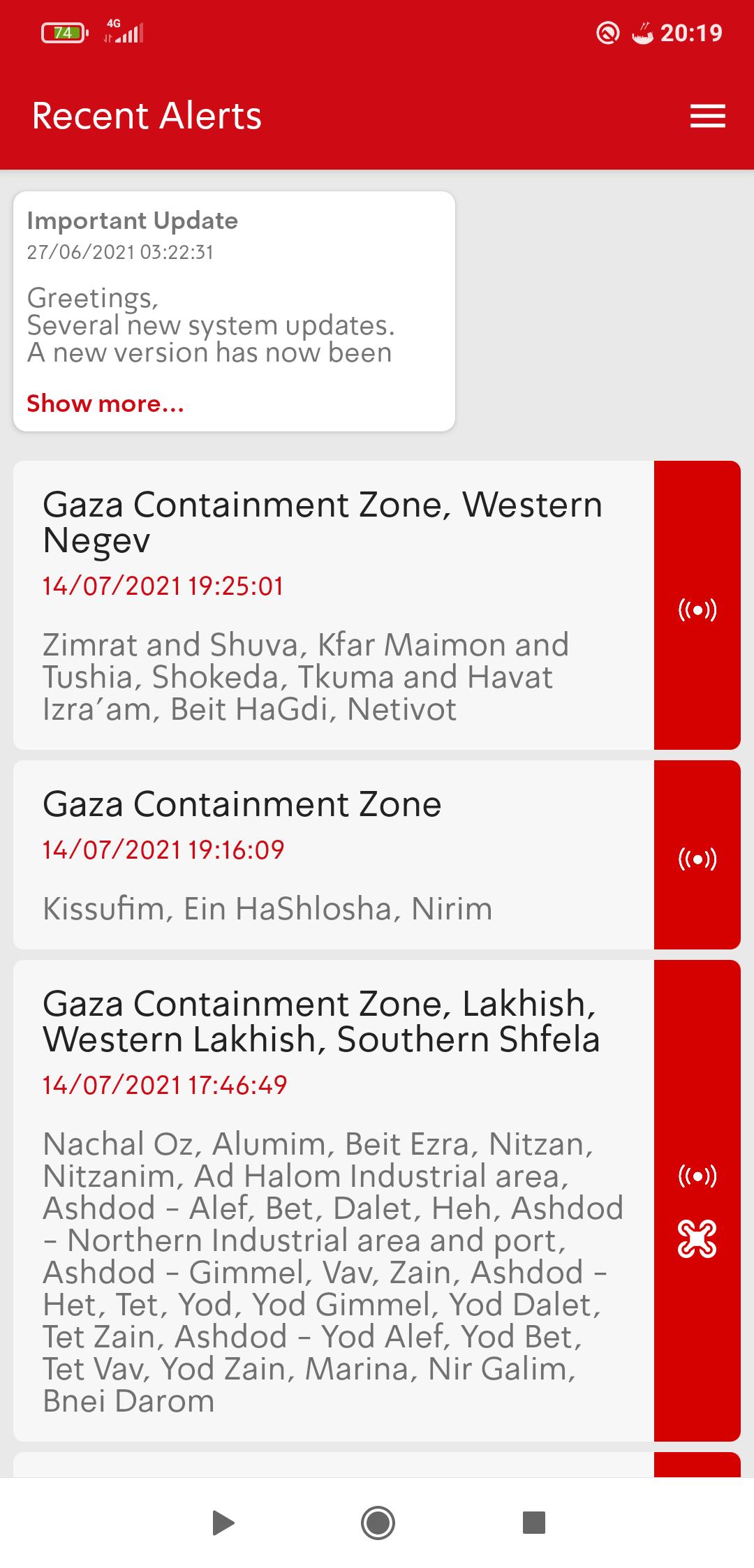Tap the system home button
This screenshot has height=1568, width=754.
[378, 1522]
